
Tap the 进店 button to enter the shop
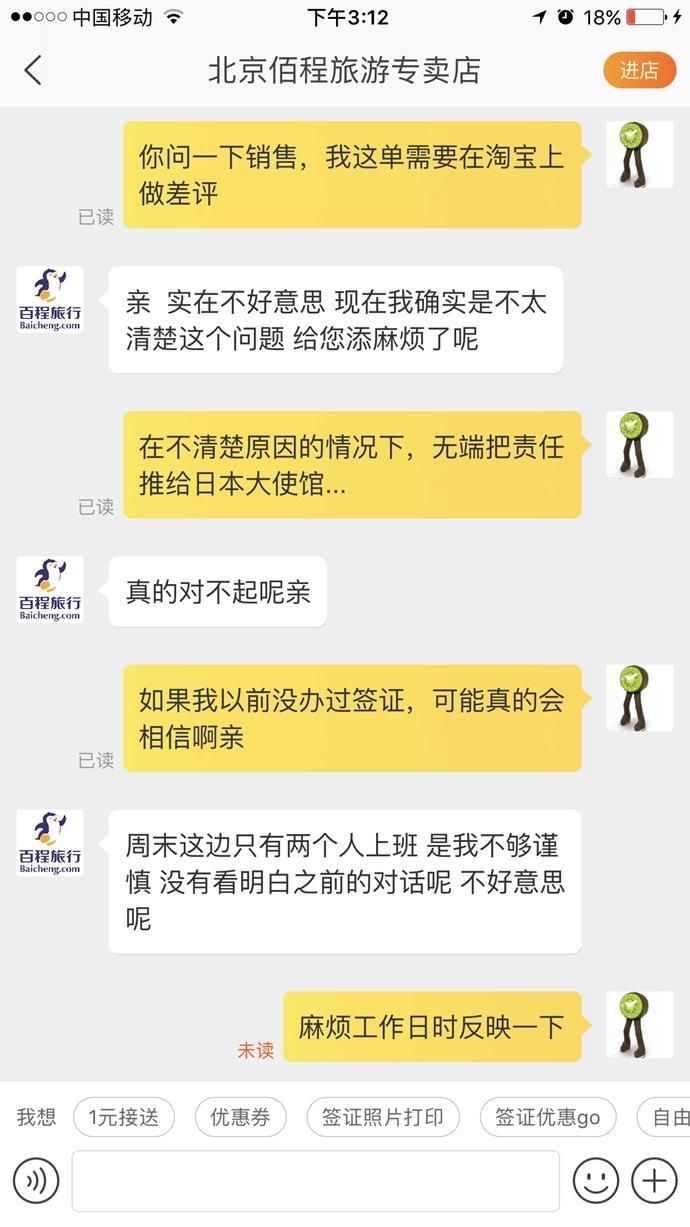click(639, 70)
